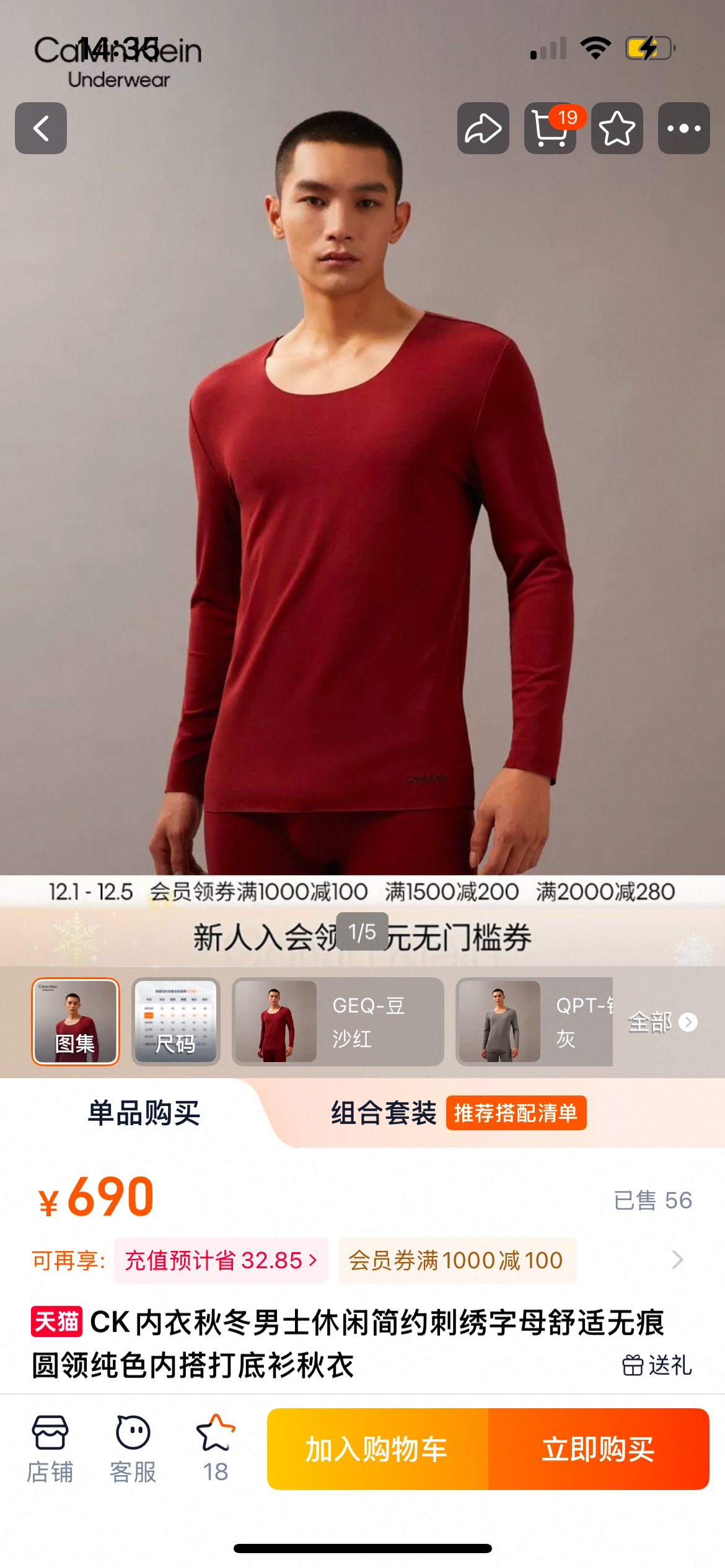This screenshot has width=725, height=1568.
Task: Tap 送礼 to send as gift
Action: [657, 1365]
